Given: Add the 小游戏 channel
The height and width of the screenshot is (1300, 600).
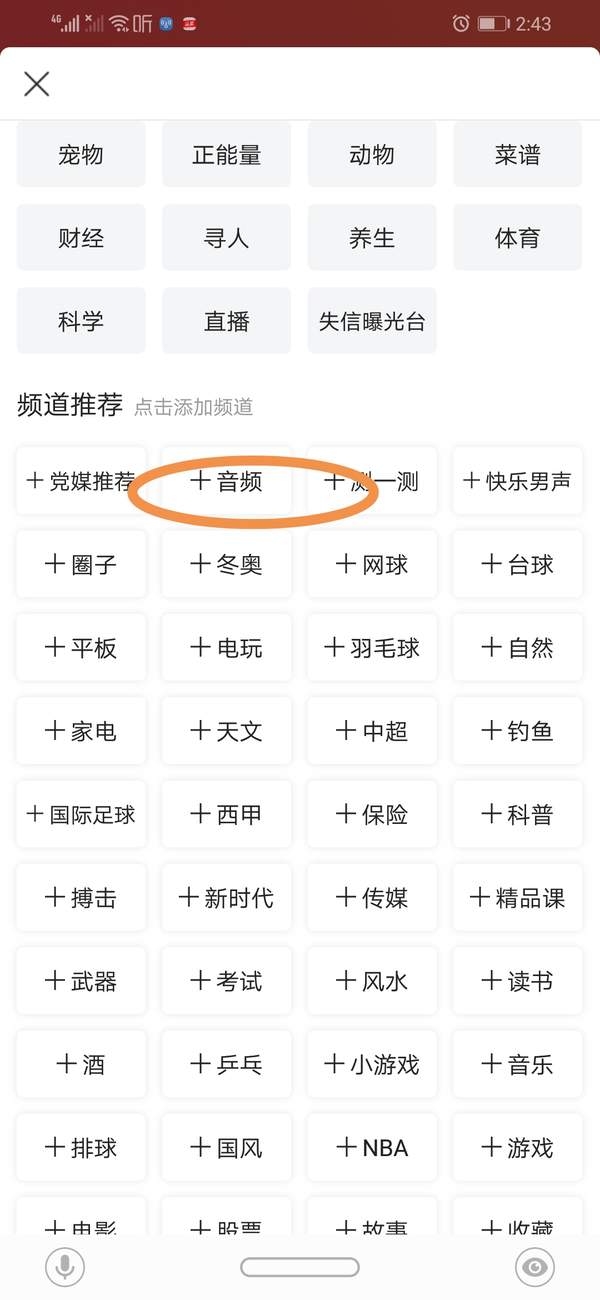Looking at the screenshot, I should tap(372, 1064).
